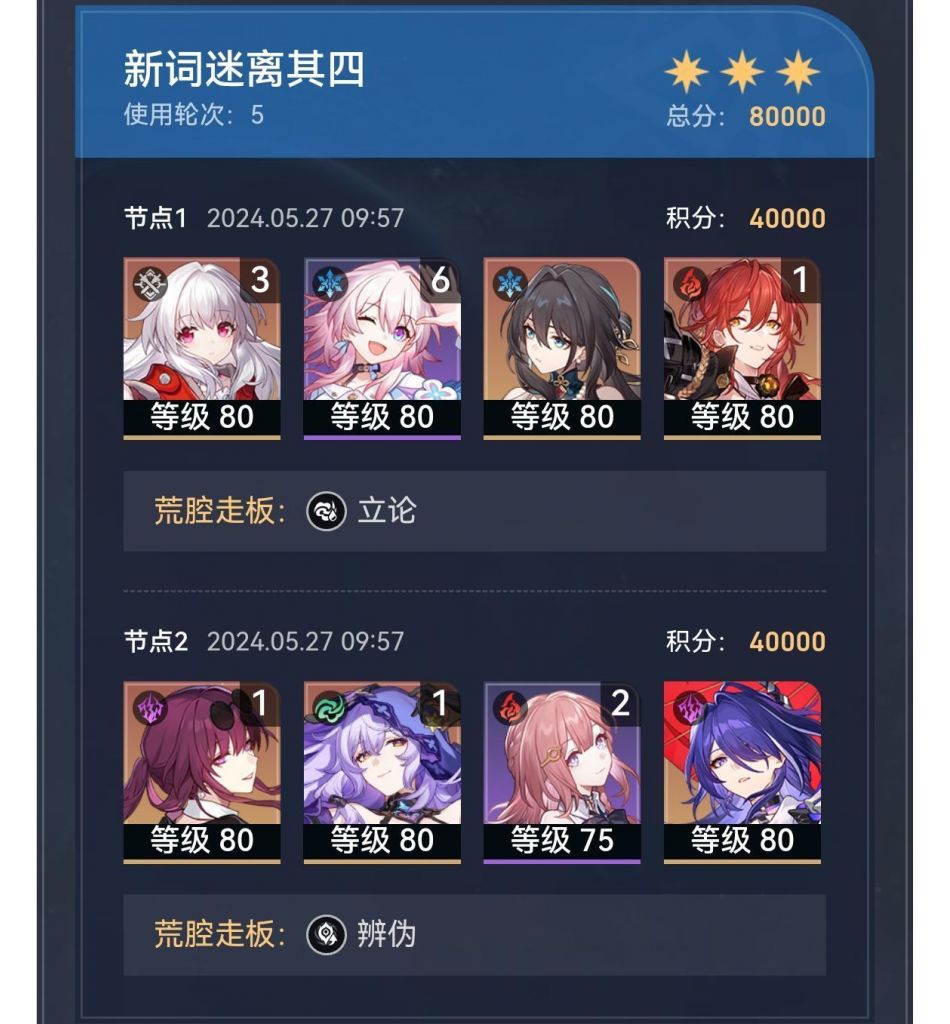
Task: View the blue-haired lightning character on red background
Action: click(742, 770)
